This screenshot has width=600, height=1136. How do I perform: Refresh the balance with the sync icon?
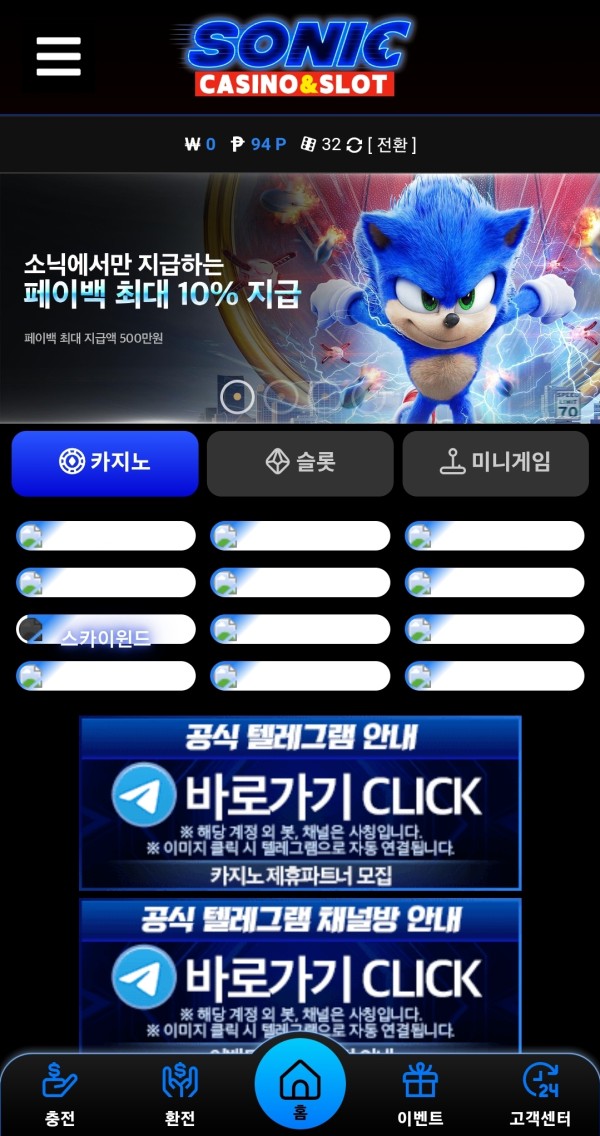coord(354,145)
